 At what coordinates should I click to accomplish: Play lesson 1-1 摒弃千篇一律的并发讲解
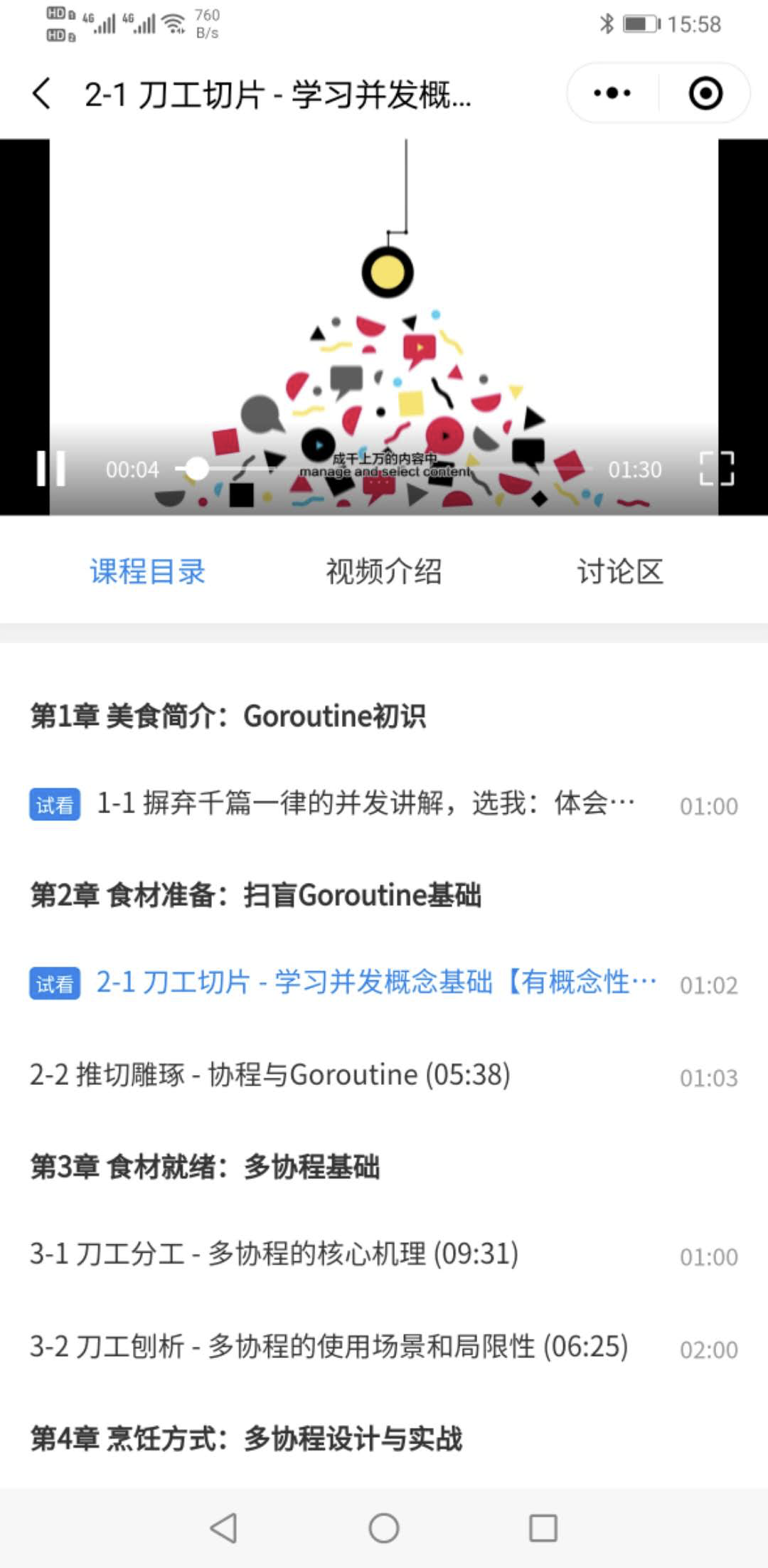coord(365,804)
